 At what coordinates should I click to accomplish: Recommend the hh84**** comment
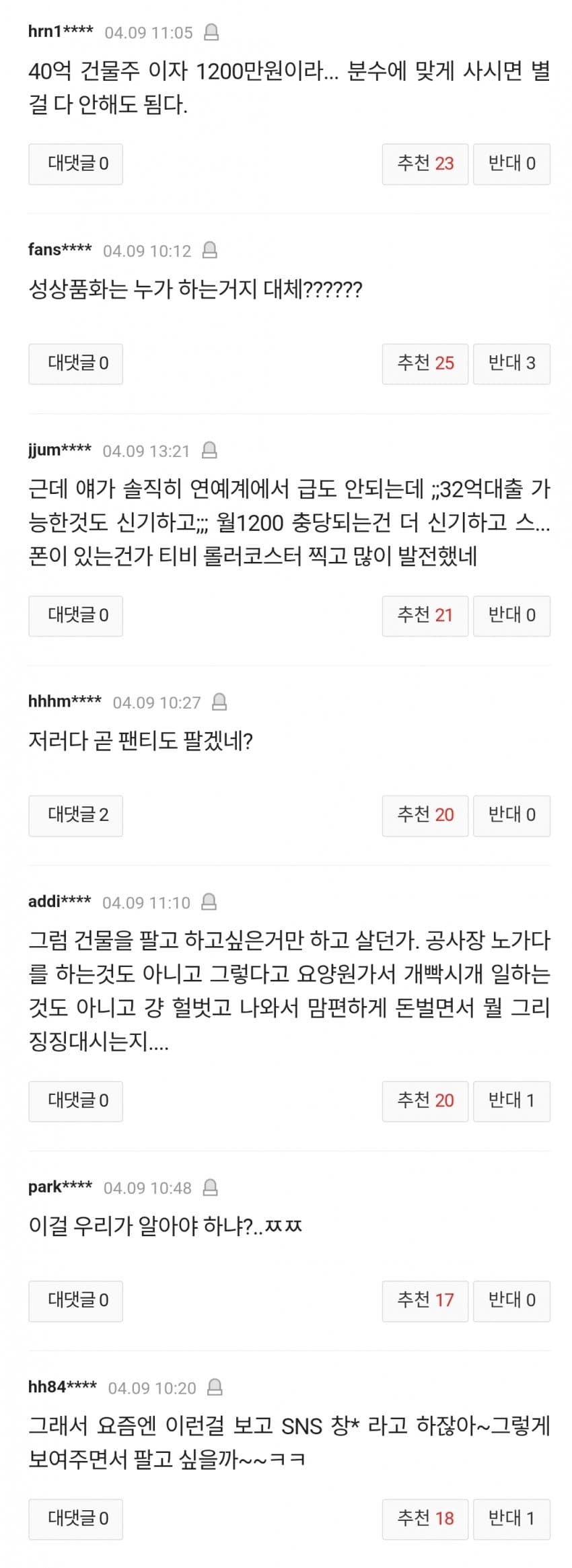tap(425, 1518)
